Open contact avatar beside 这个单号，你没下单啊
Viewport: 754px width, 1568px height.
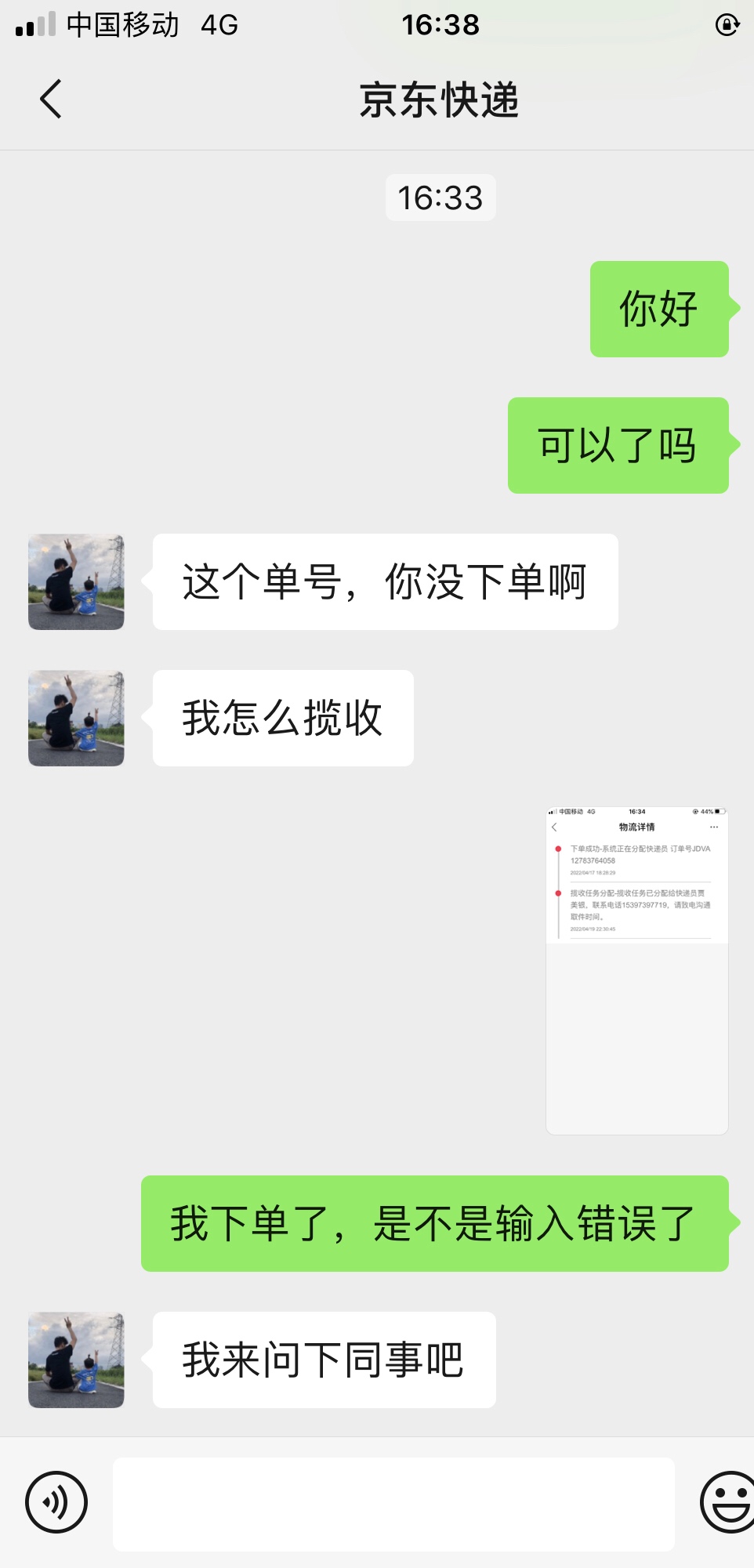[76, 582]
